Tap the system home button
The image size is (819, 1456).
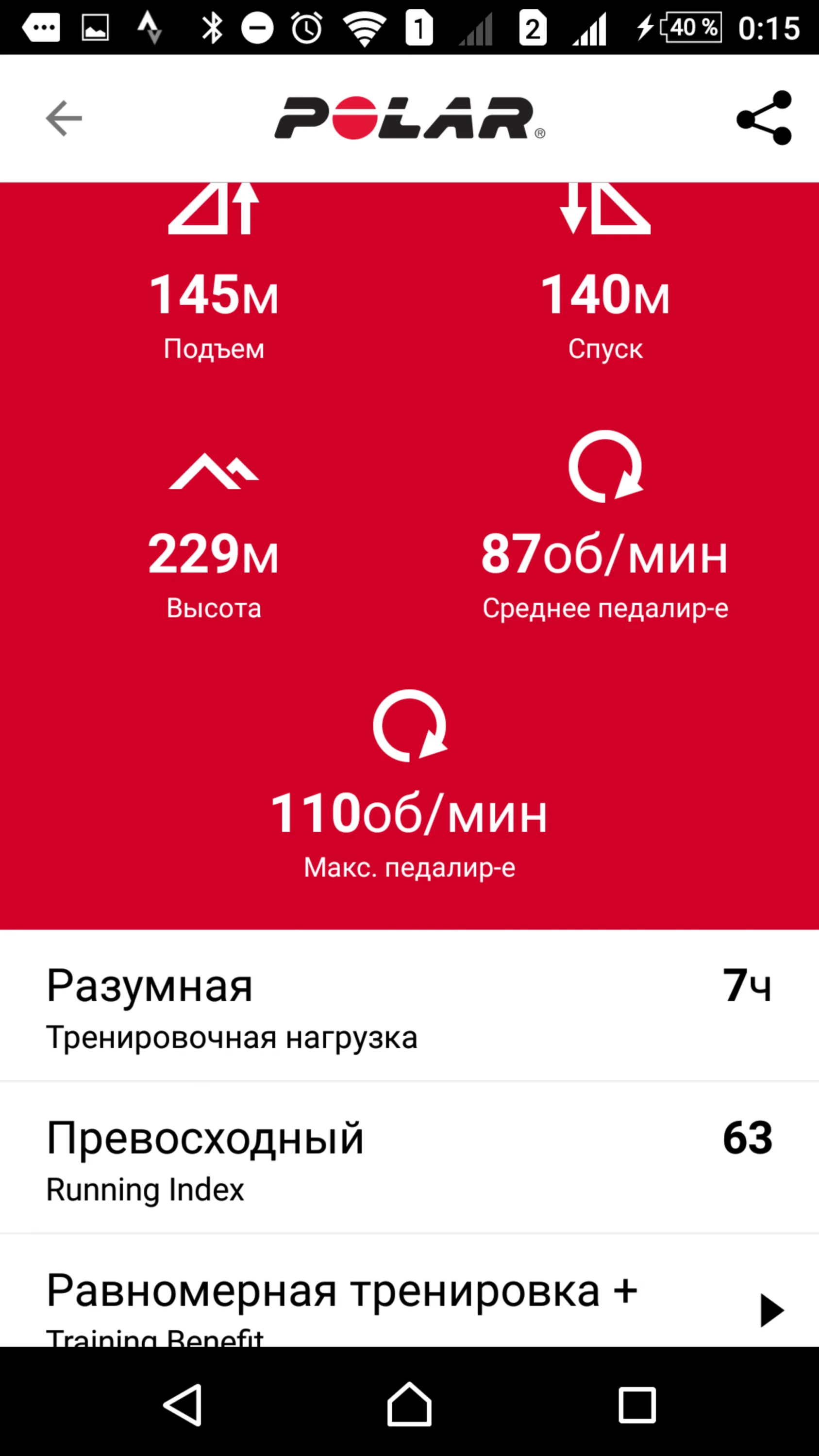(x=409, y=1404)
